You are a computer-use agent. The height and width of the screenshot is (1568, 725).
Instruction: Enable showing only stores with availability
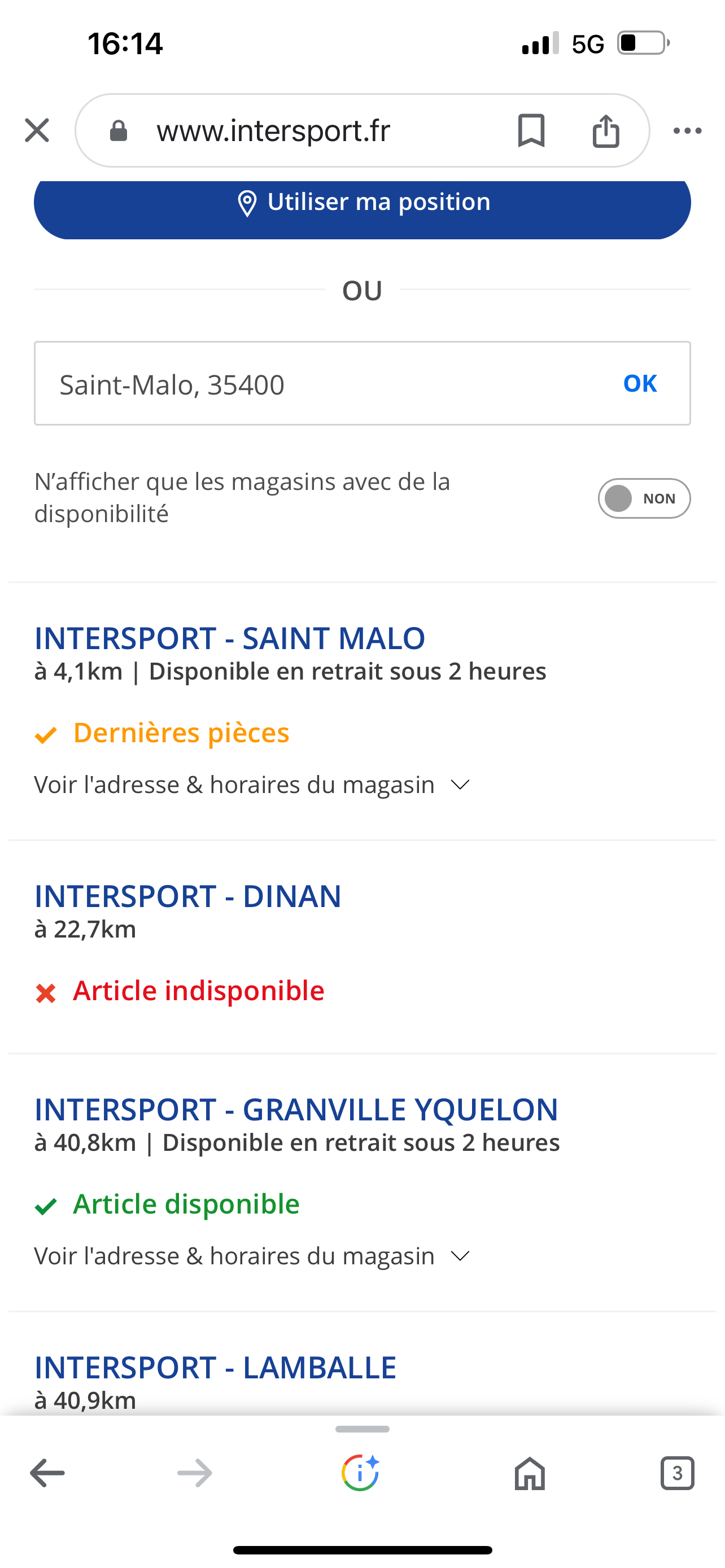click(x=644, y=498)
